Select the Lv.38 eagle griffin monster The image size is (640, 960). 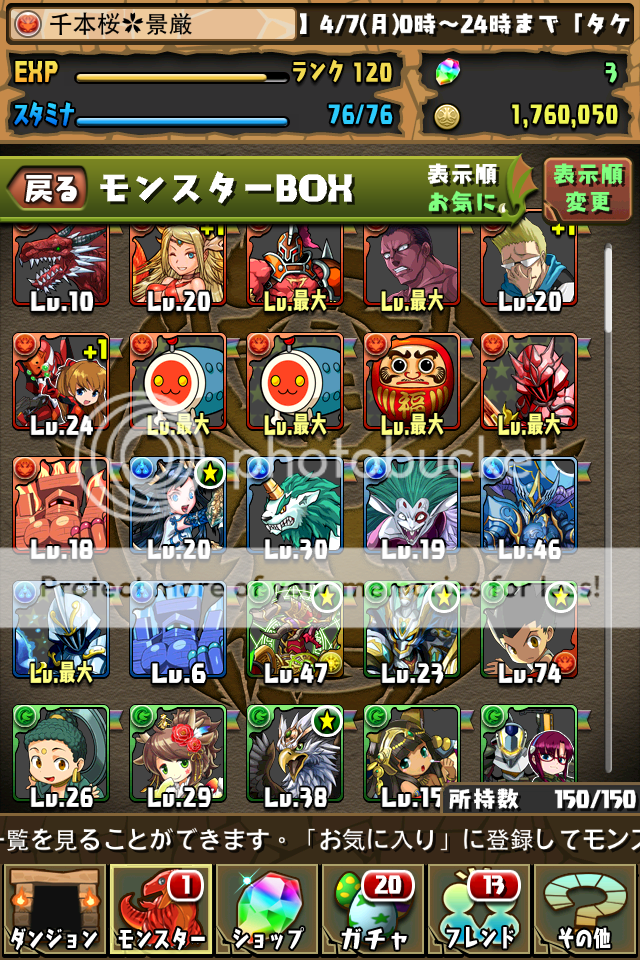click(295, 755)
